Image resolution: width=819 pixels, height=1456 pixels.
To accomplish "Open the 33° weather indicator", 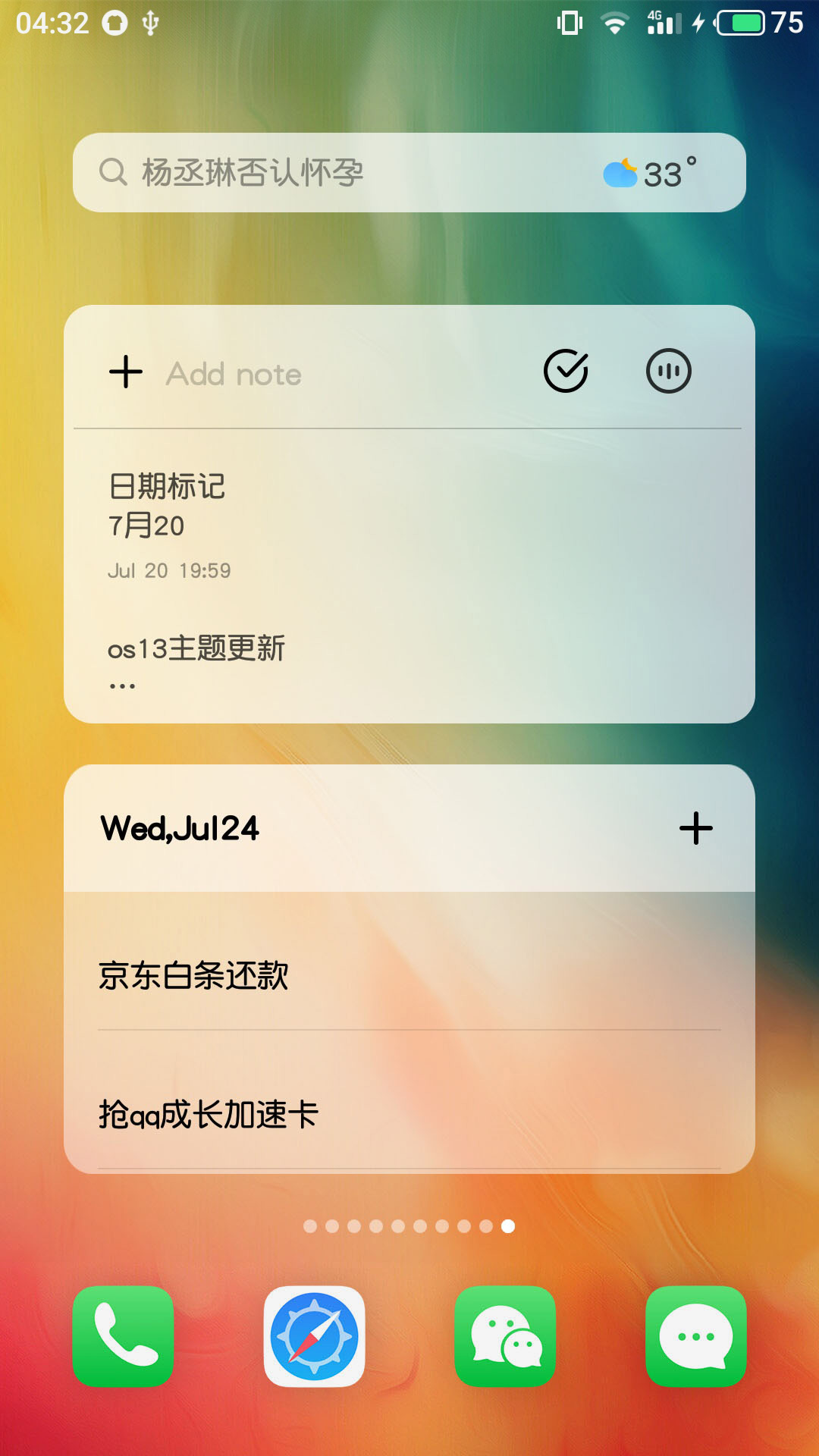I will click(651, 174).
